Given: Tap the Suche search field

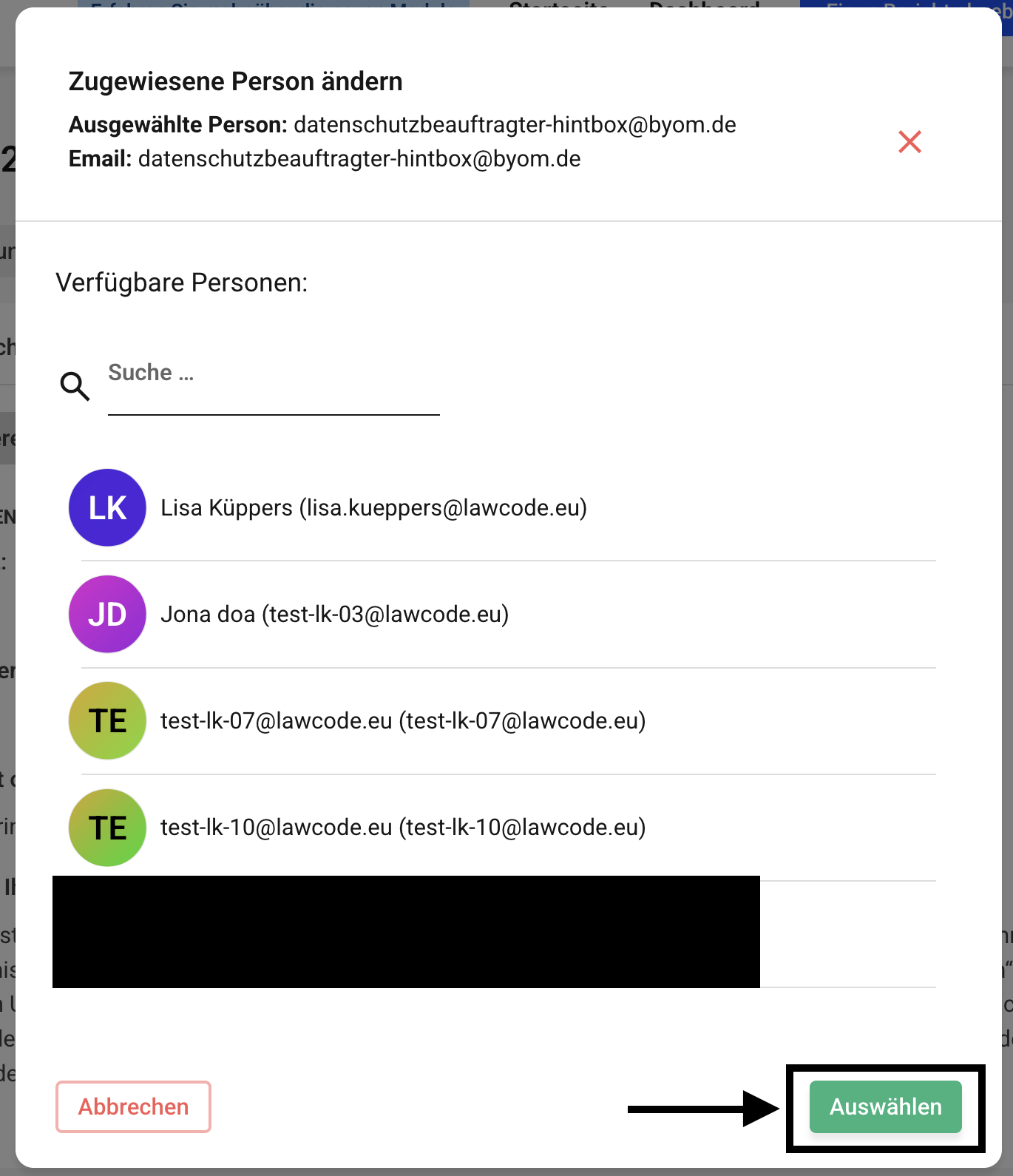Looking at the screenshot, I should [x=274, y=374].
